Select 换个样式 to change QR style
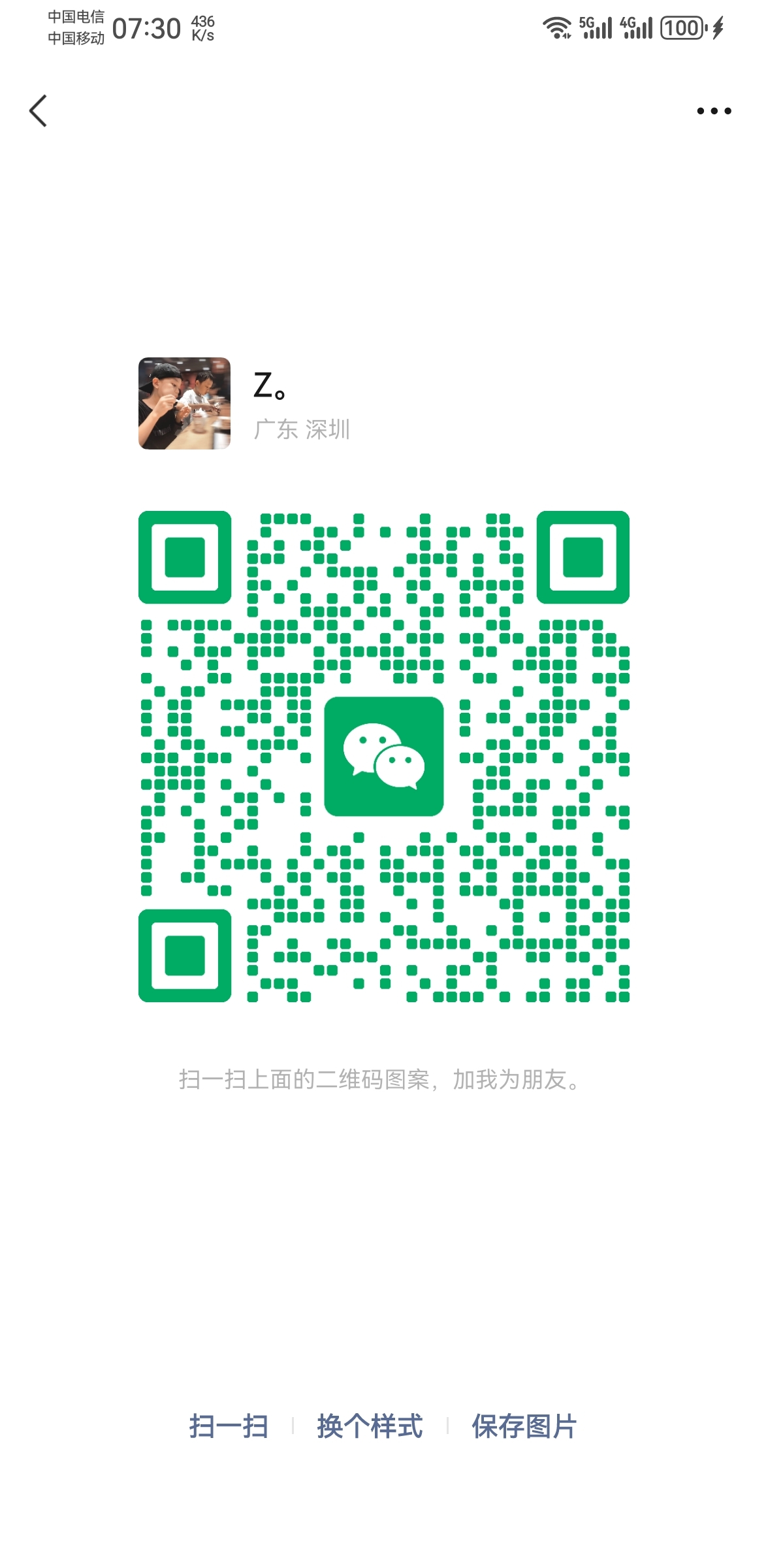Screen dimensions: 768x1568 [x=370, y=1426]
